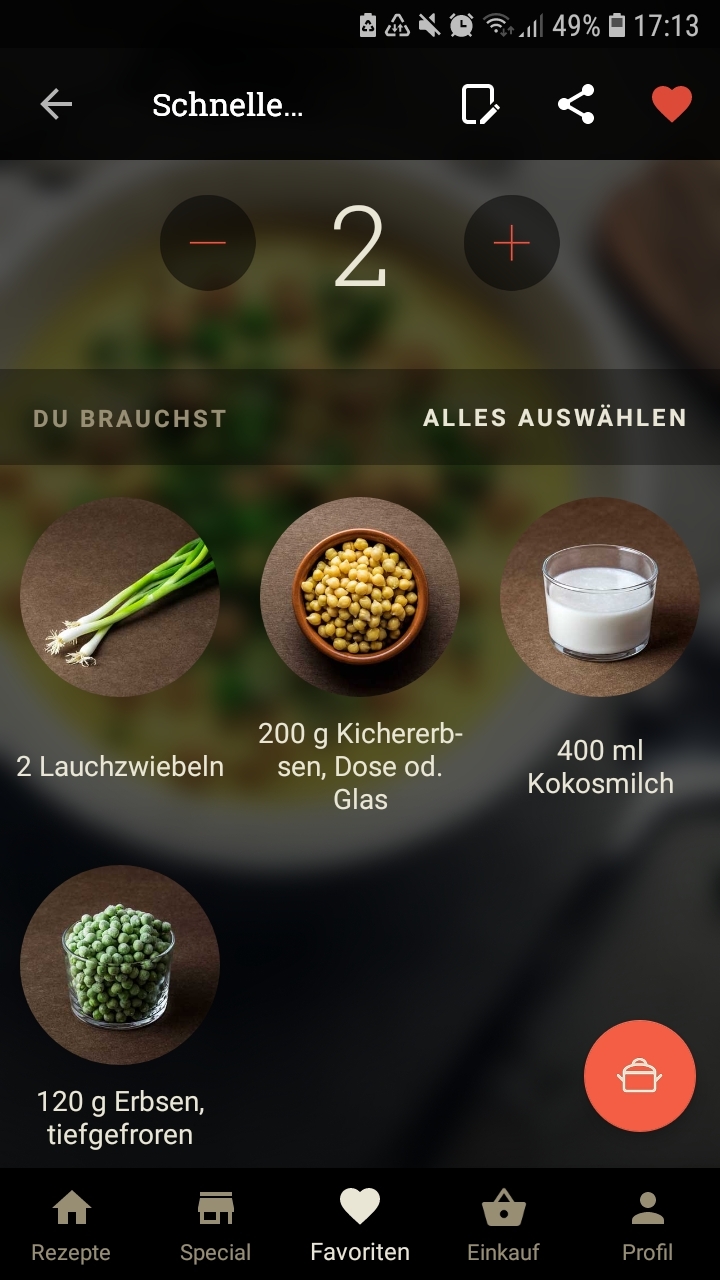Screen dimensions: 720x1280
Task: Switch to the Favoriten tab
Action: pyautogui.click(x=360, y=1225)
